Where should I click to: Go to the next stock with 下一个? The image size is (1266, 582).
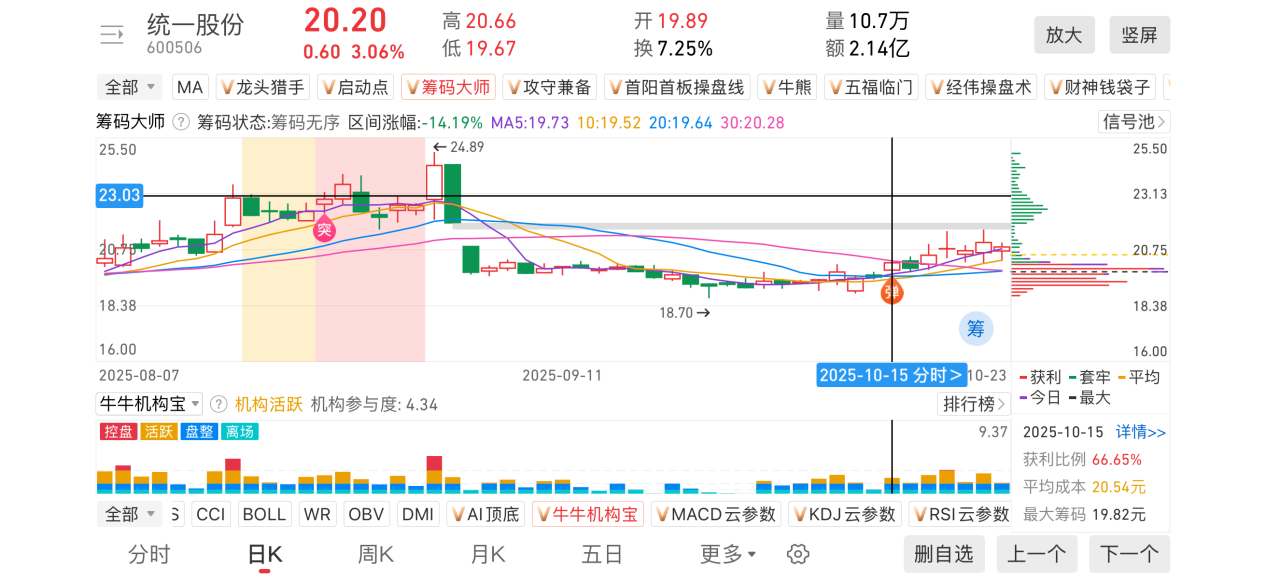1129,554
